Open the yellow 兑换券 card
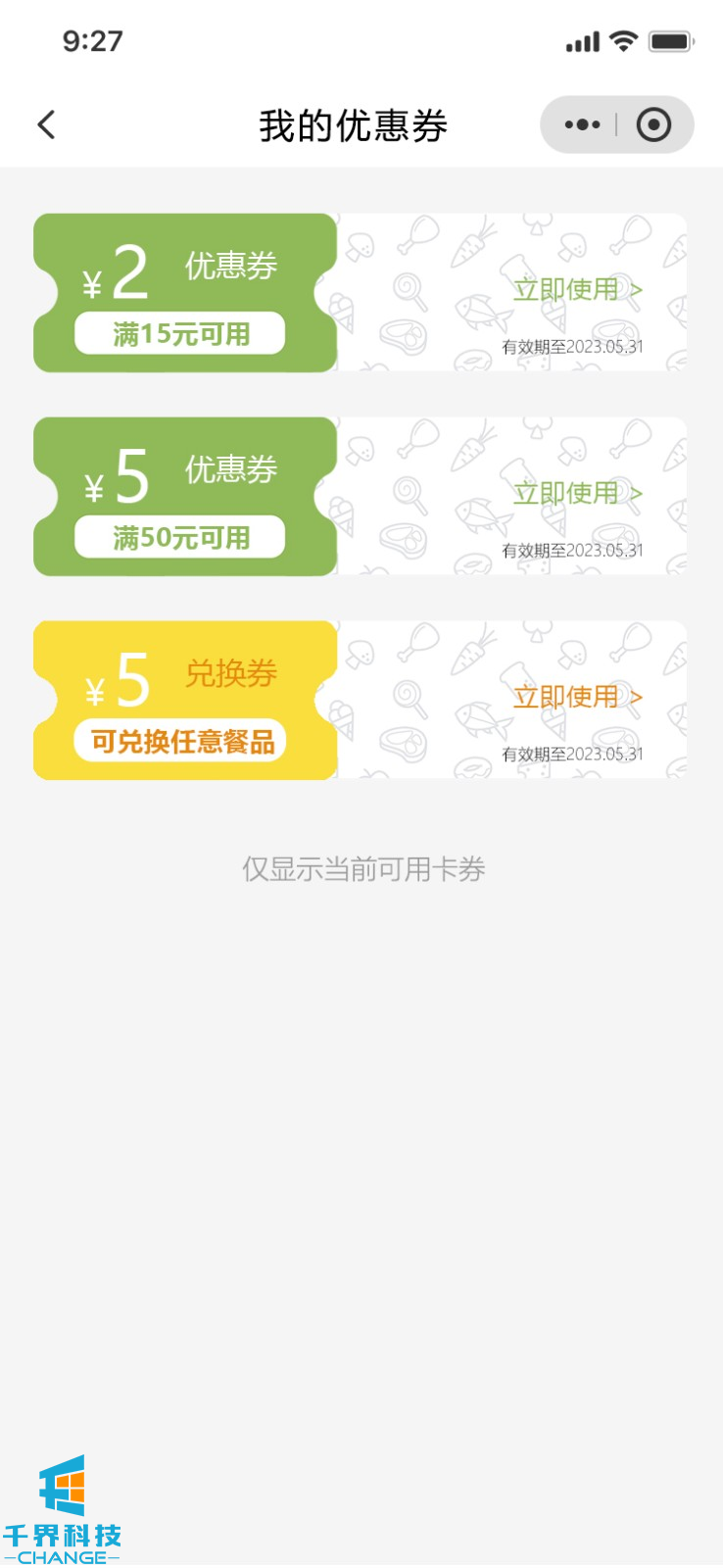723x1568 pixels. click(184, 700)
